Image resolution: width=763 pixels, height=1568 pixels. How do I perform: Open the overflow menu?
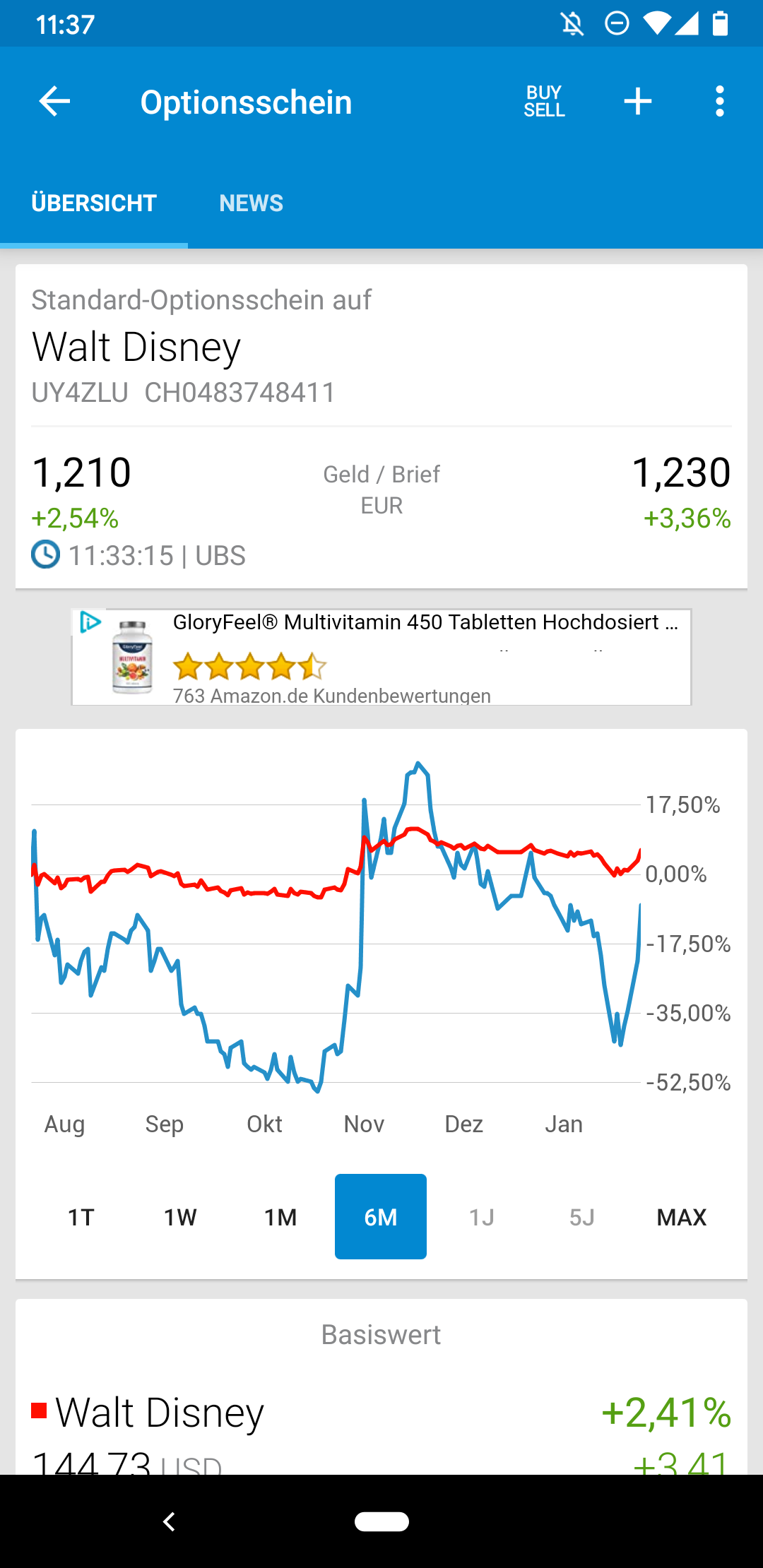pos(719,102)
